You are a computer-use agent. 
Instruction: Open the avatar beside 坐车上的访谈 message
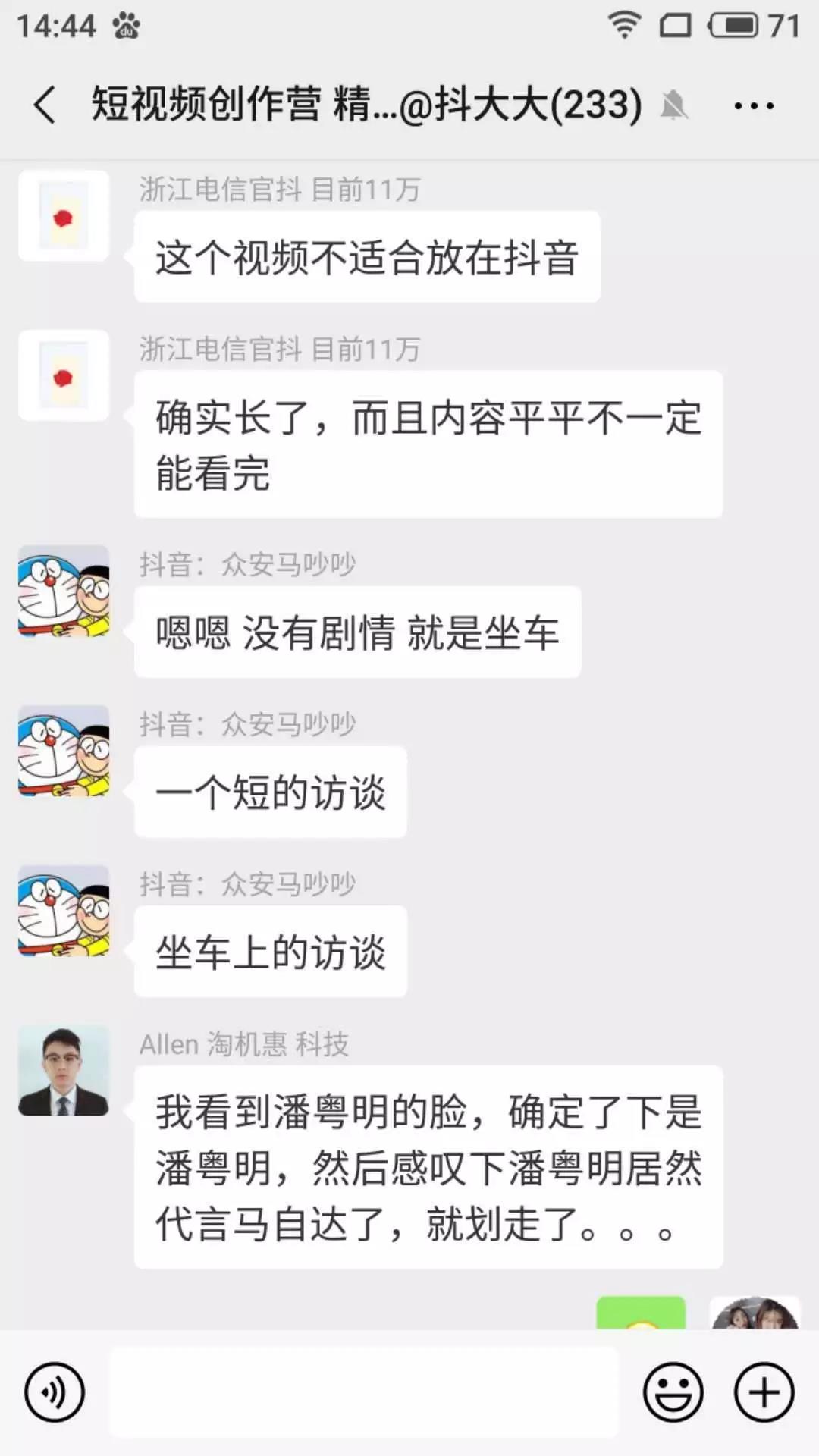click(64, 911)
